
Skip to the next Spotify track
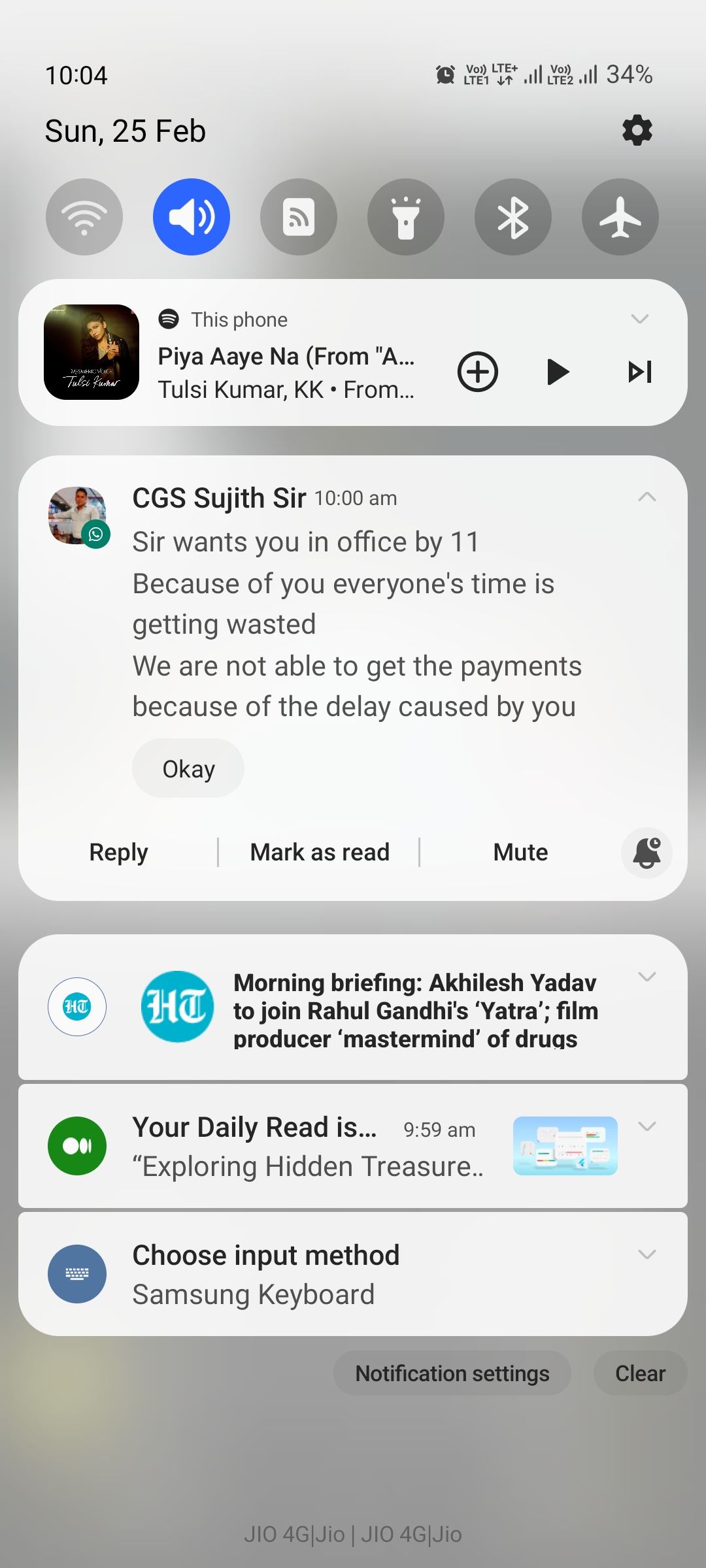coord(640,372)
